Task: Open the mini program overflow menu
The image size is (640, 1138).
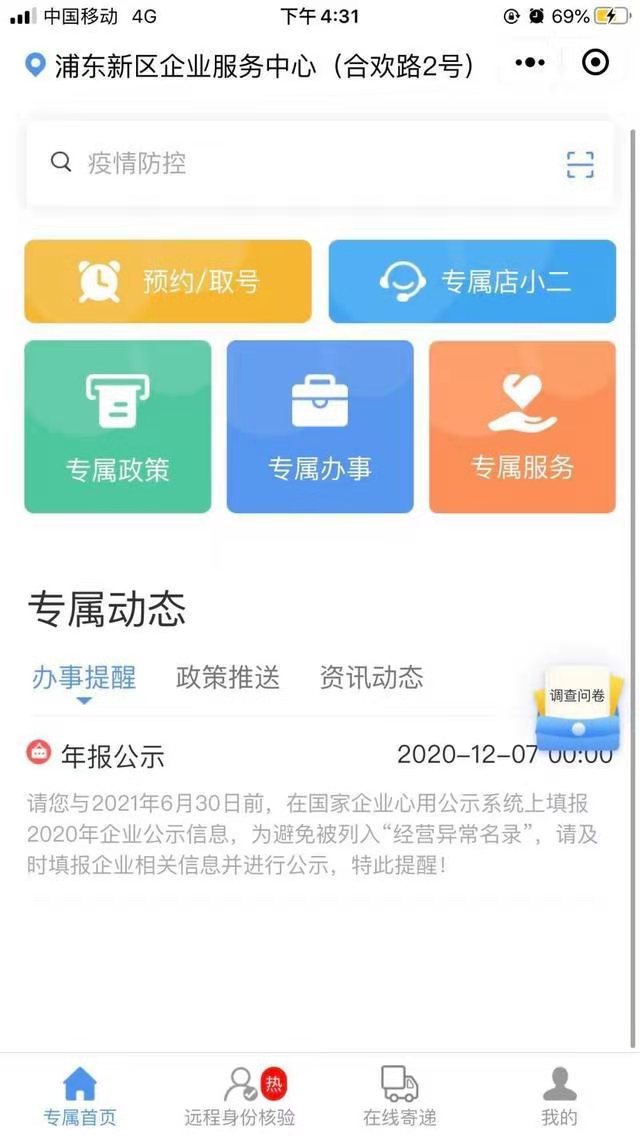Action: (x=530, y=63)
